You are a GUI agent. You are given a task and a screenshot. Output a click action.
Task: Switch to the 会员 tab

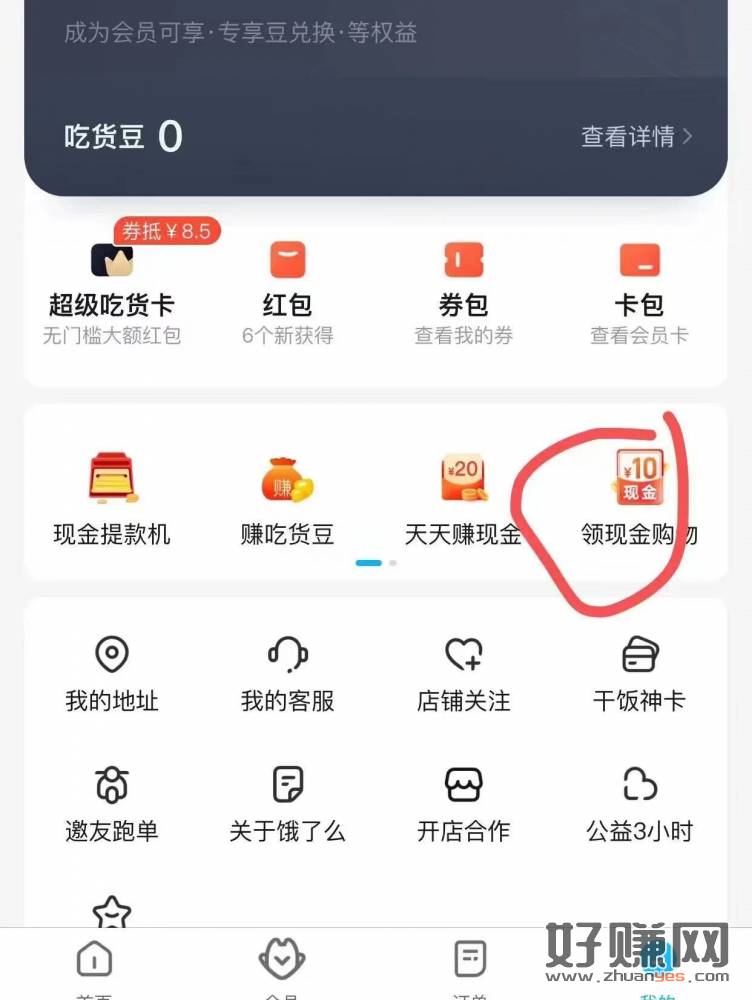point(281,964)
